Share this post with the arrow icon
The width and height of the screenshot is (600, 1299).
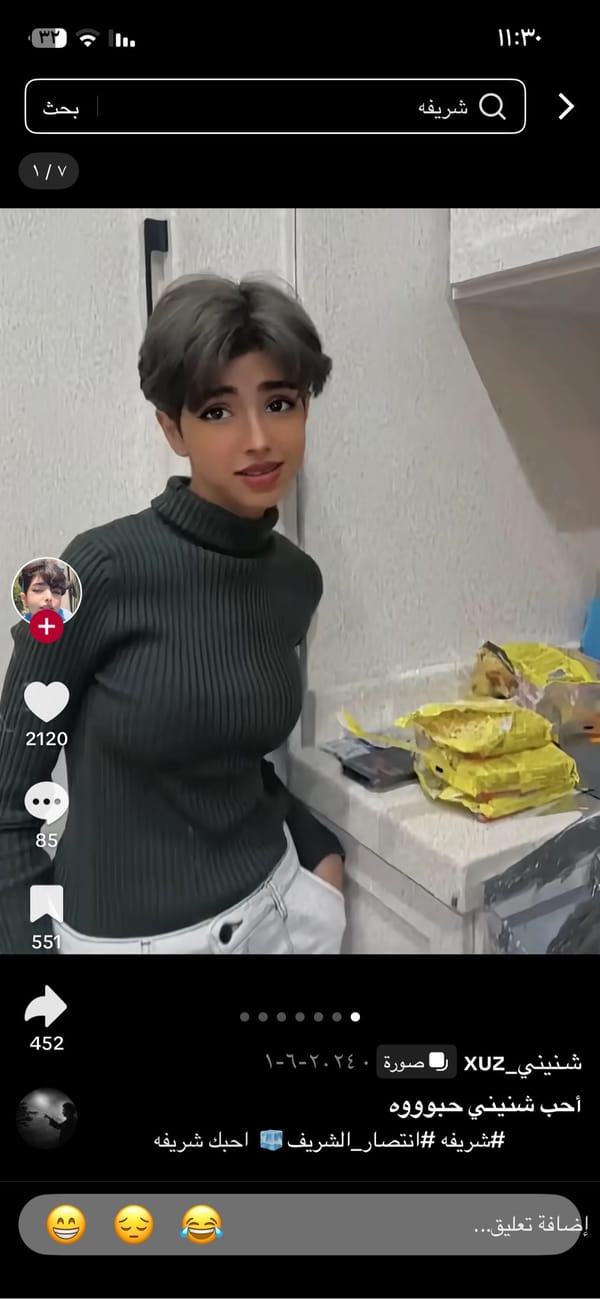(46, 1007)
